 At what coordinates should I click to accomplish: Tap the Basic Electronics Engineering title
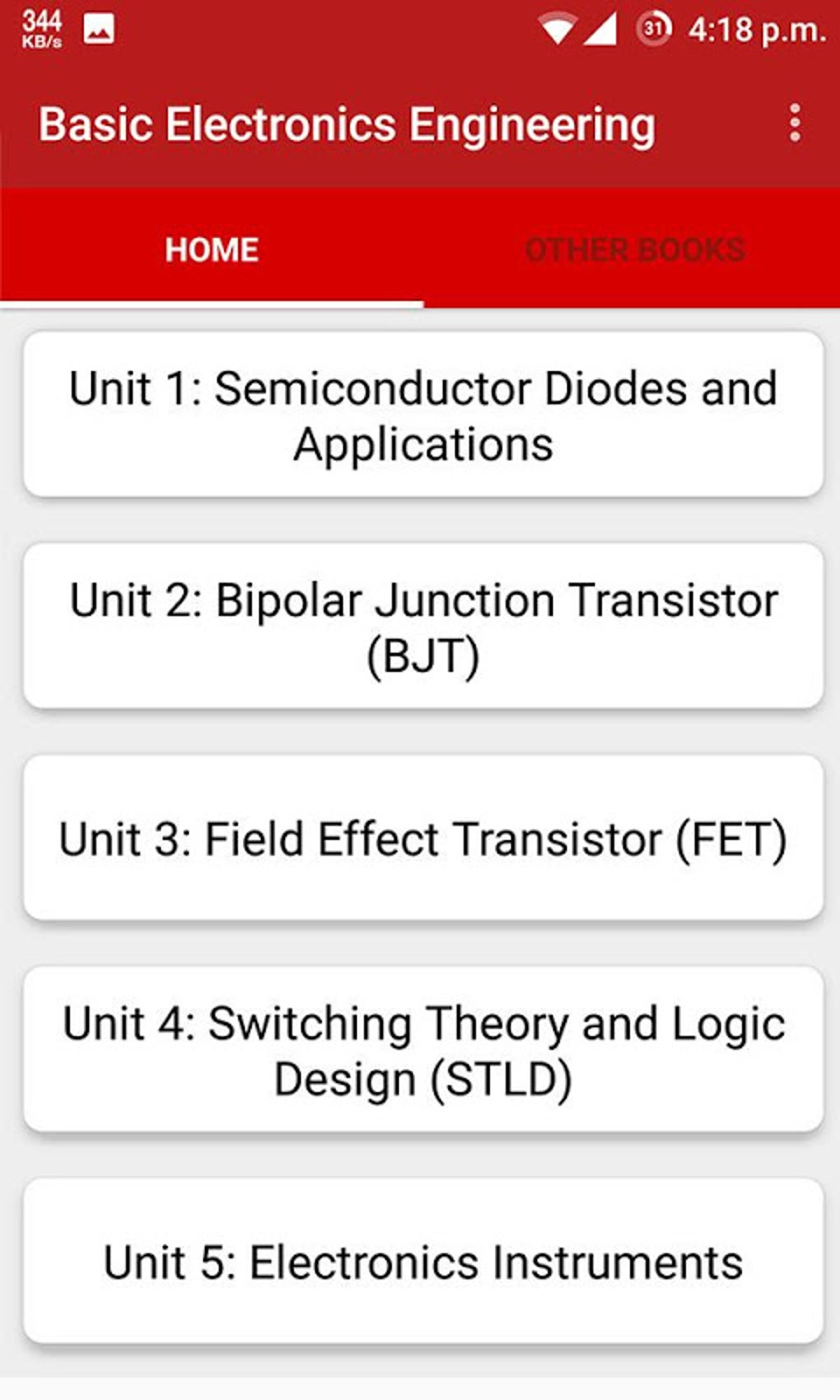(347, 124)
